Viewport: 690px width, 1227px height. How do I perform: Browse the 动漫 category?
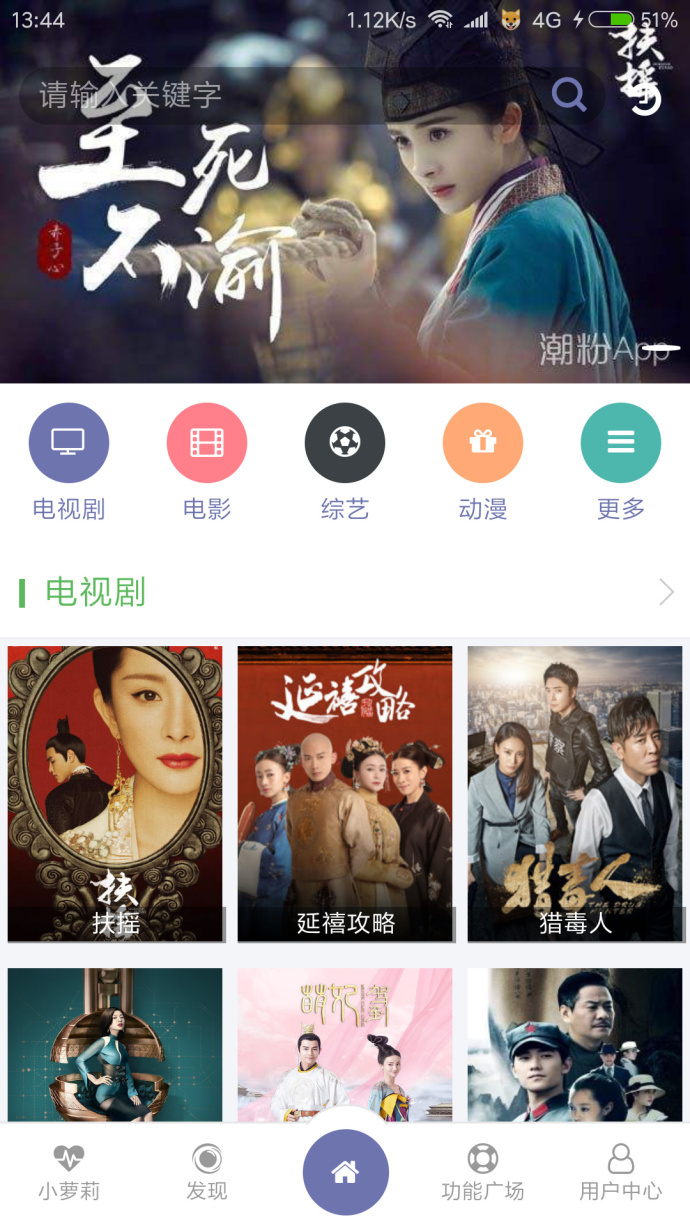click(x=483, y=461)
